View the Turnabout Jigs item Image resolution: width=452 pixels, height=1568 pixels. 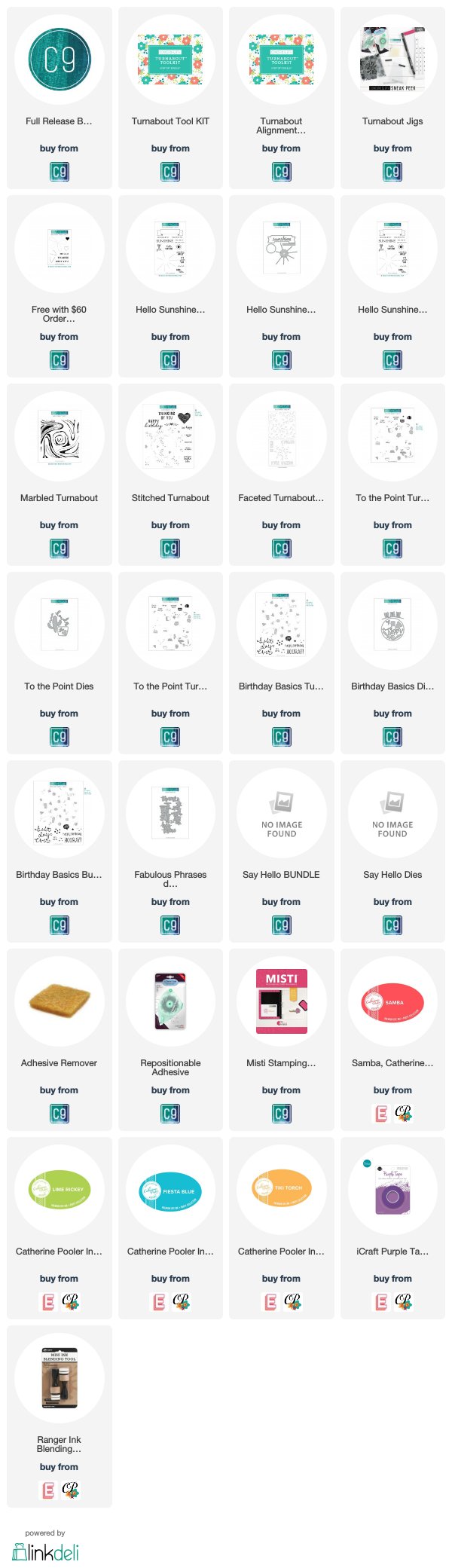point(392,60)
